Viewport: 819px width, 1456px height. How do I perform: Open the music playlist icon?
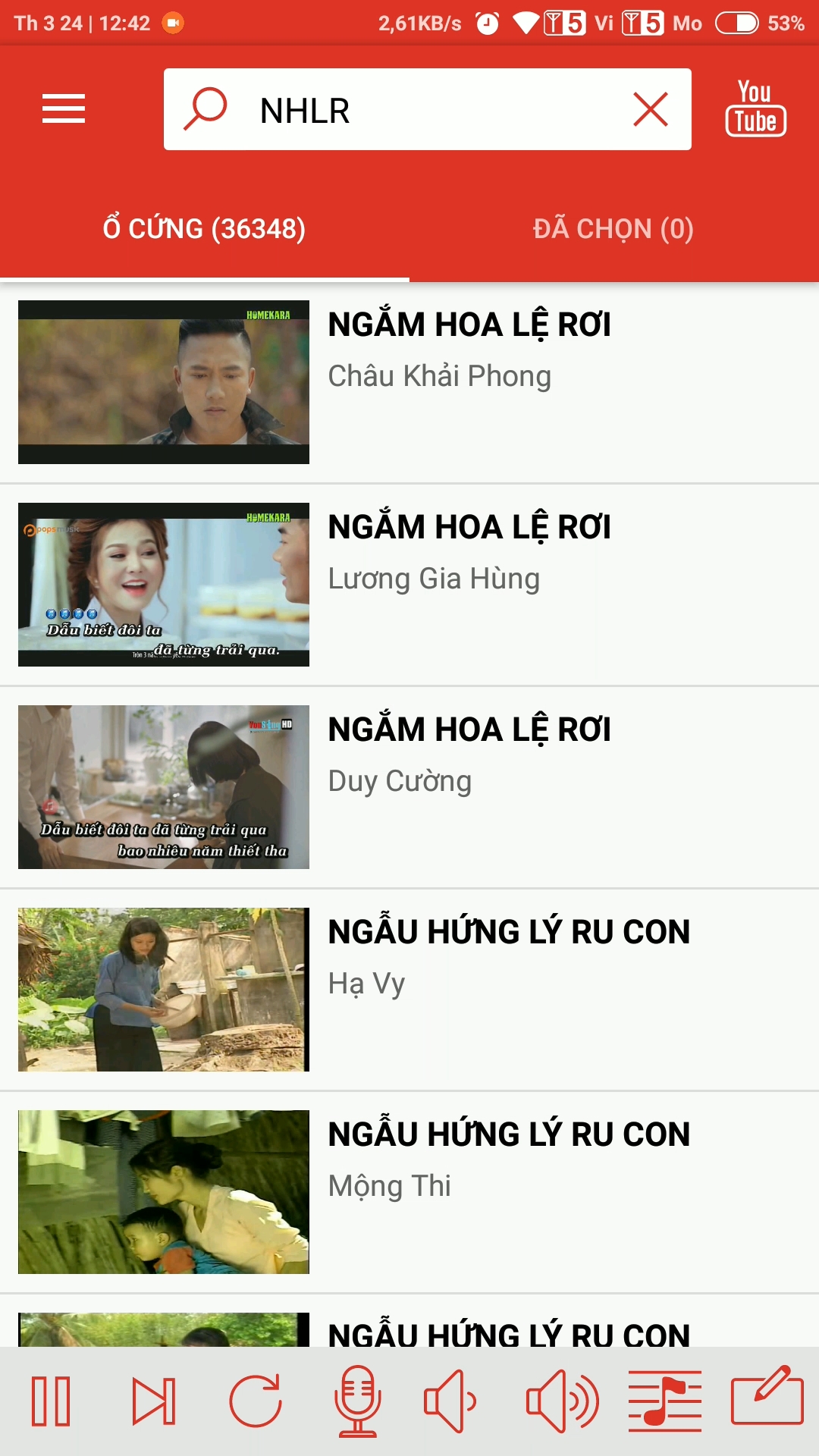665,1401
